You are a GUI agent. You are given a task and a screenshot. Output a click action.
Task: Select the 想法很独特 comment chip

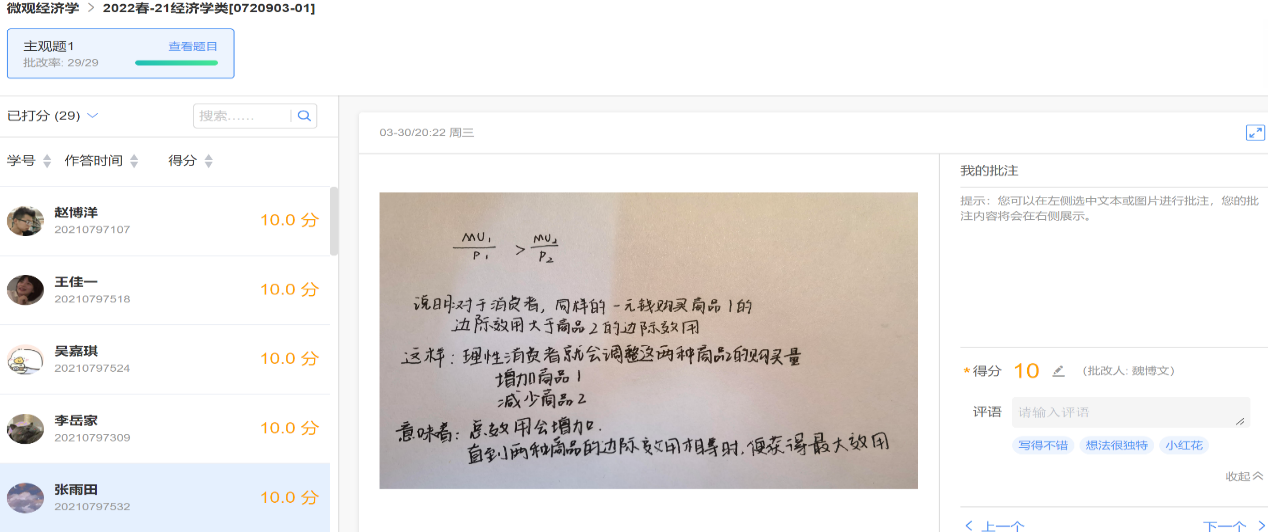1118,445
